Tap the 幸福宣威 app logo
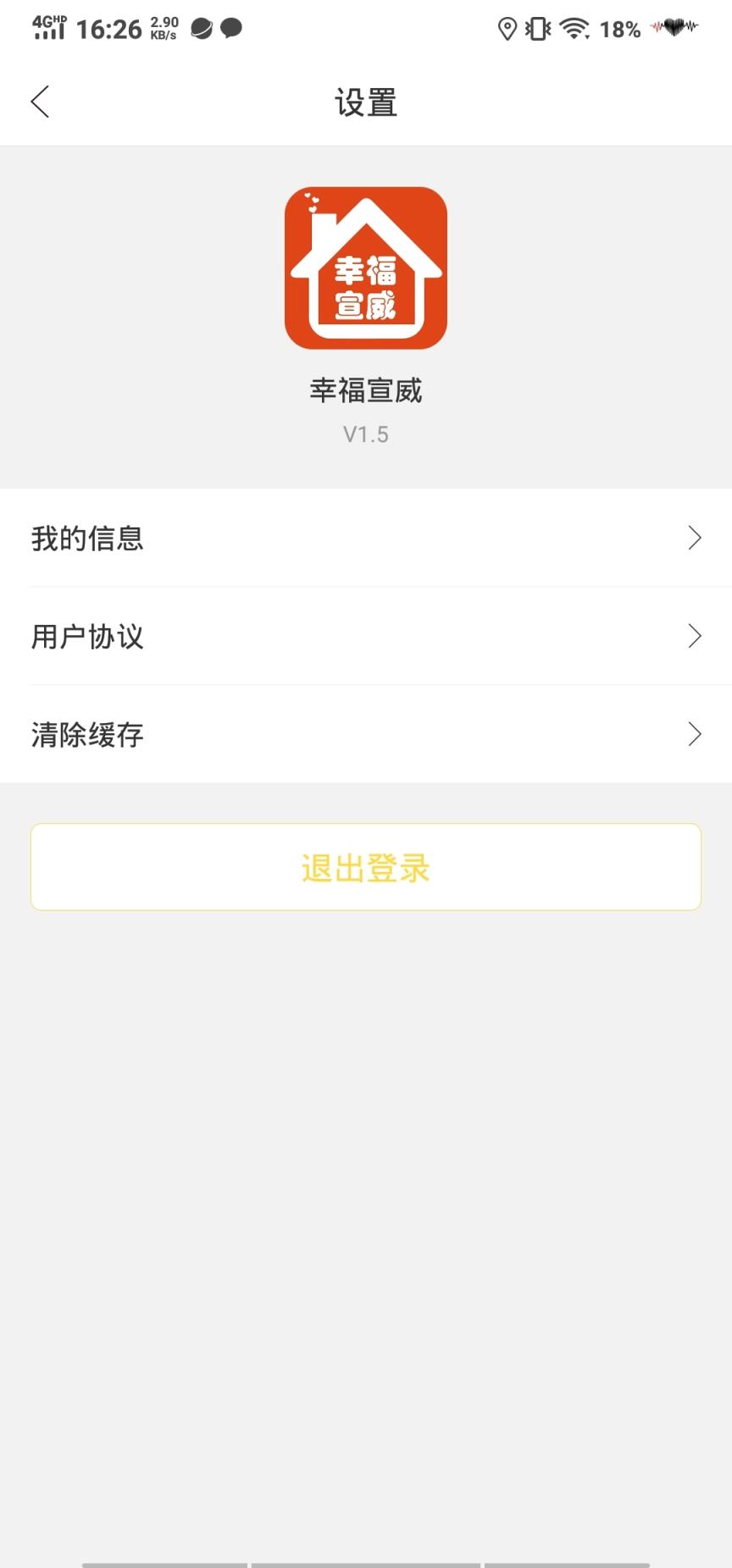Screen dimensions: 732x1568 pos(366,267)
